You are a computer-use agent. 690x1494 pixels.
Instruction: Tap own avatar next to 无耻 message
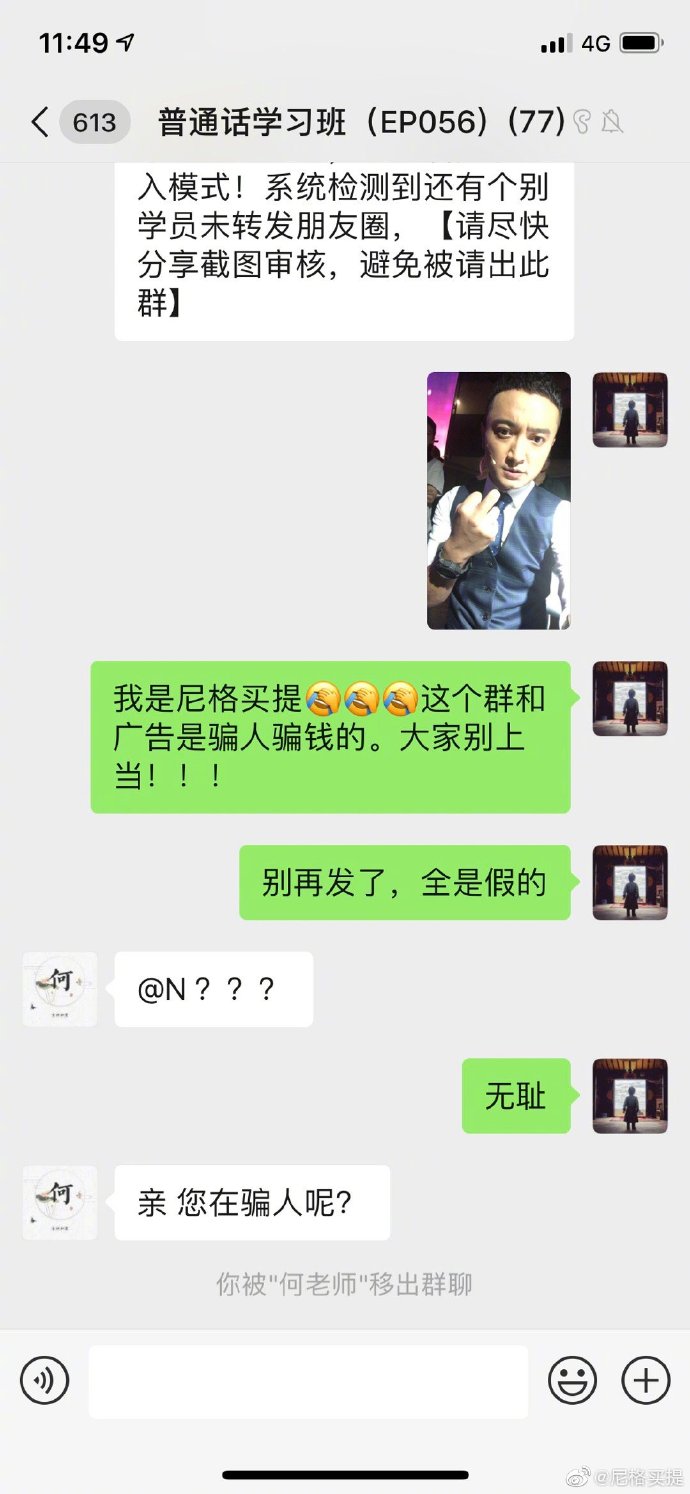click(x=630, y=1096)
